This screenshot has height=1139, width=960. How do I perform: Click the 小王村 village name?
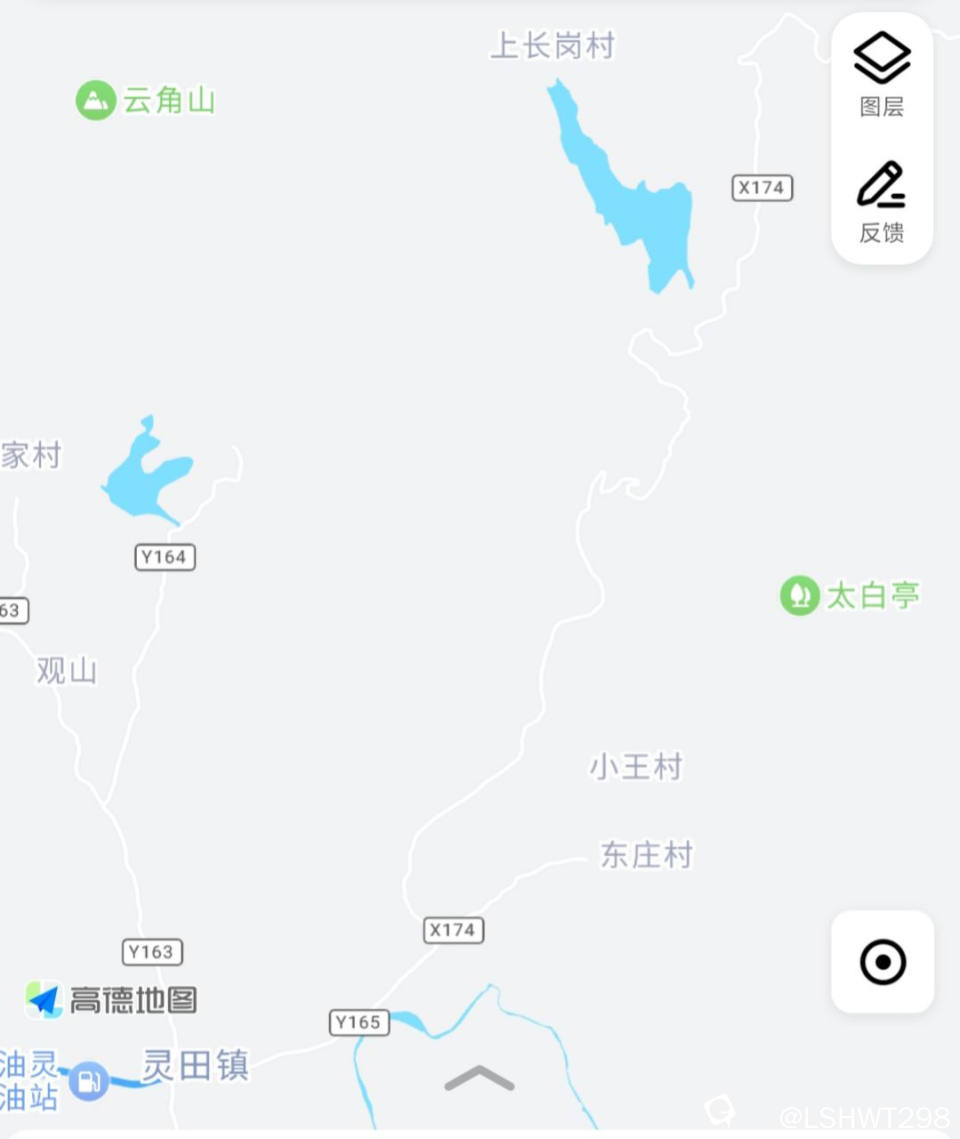click(x=635, y=766)
